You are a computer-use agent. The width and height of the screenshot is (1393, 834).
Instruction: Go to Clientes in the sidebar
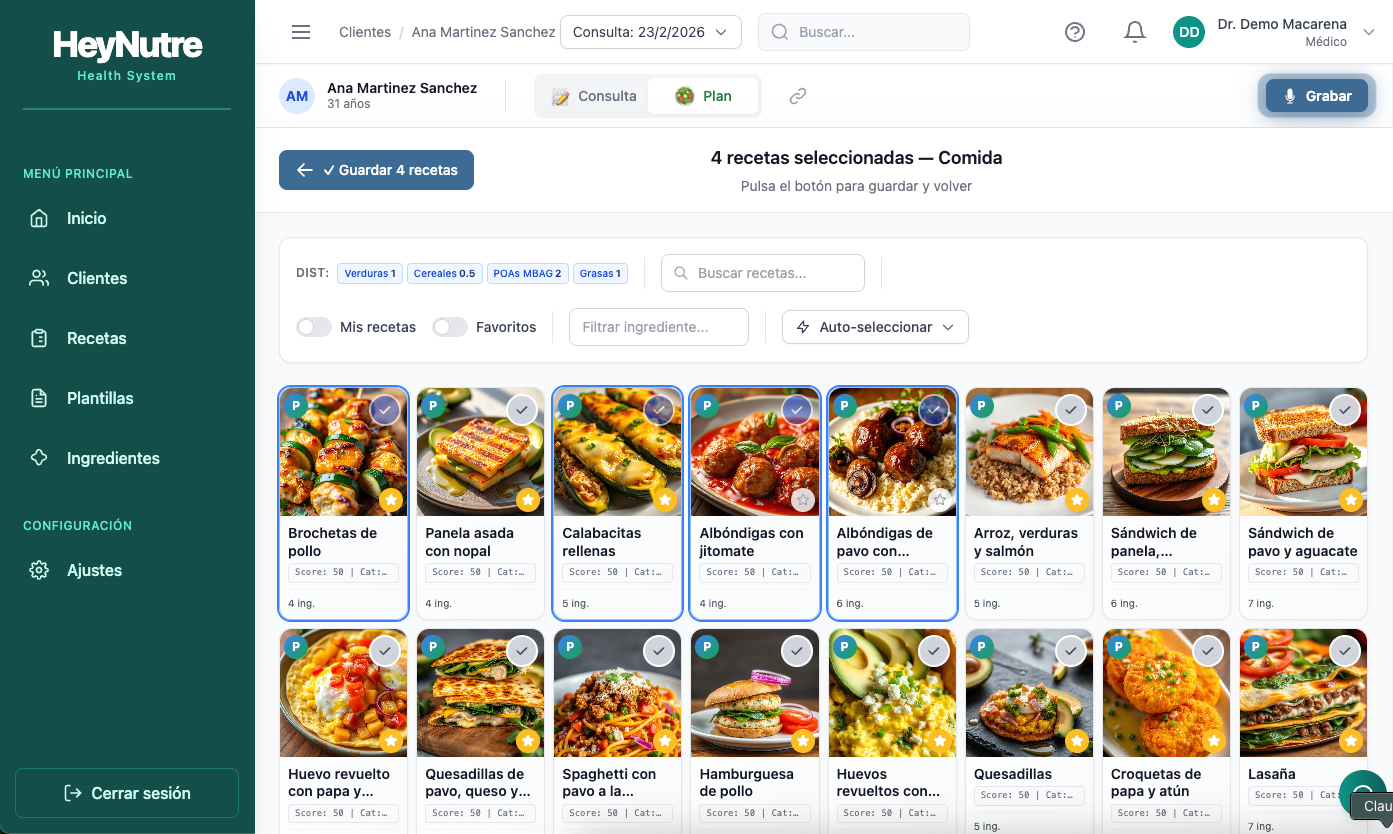pyautogui.click(x=97, y=278)
